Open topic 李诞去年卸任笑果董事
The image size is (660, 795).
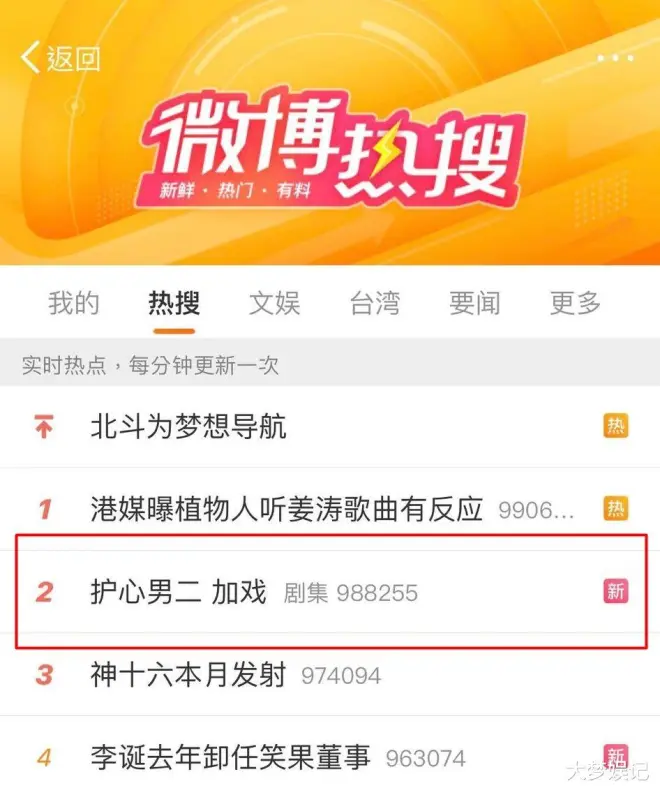230,757
